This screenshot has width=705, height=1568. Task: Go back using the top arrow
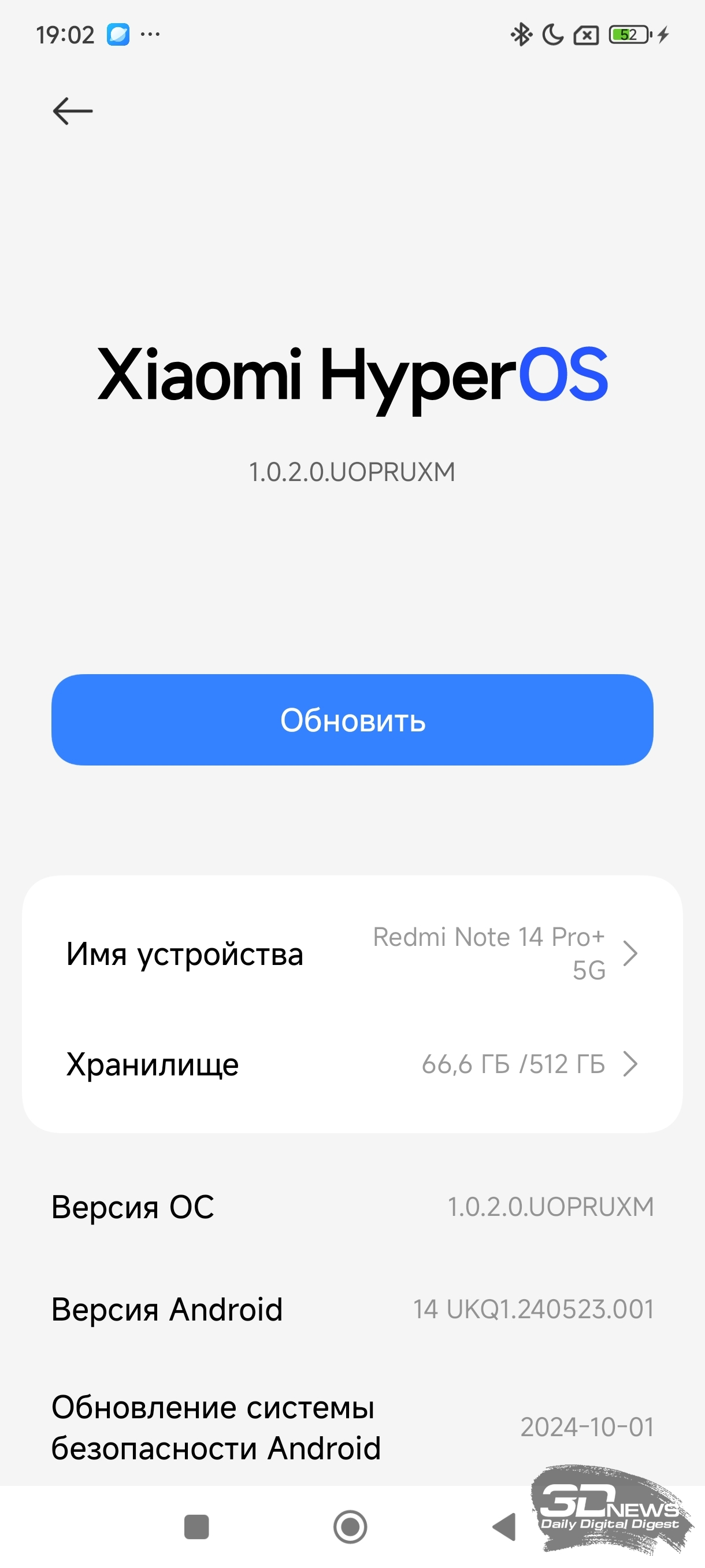coord(72,111)
